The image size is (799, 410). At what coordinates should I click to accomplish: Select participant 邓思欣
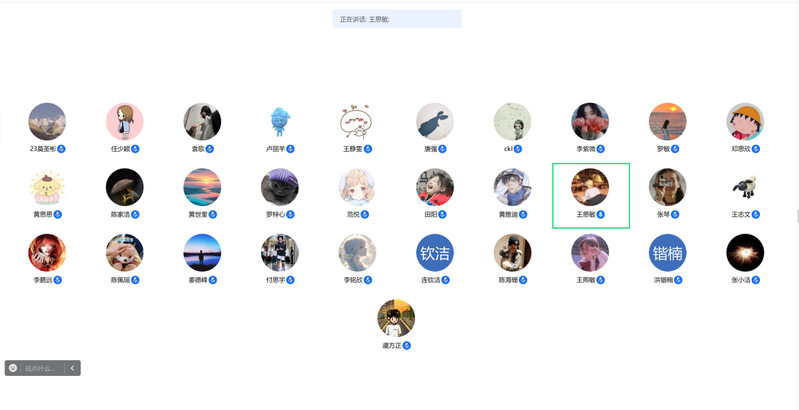click(745, 122)
